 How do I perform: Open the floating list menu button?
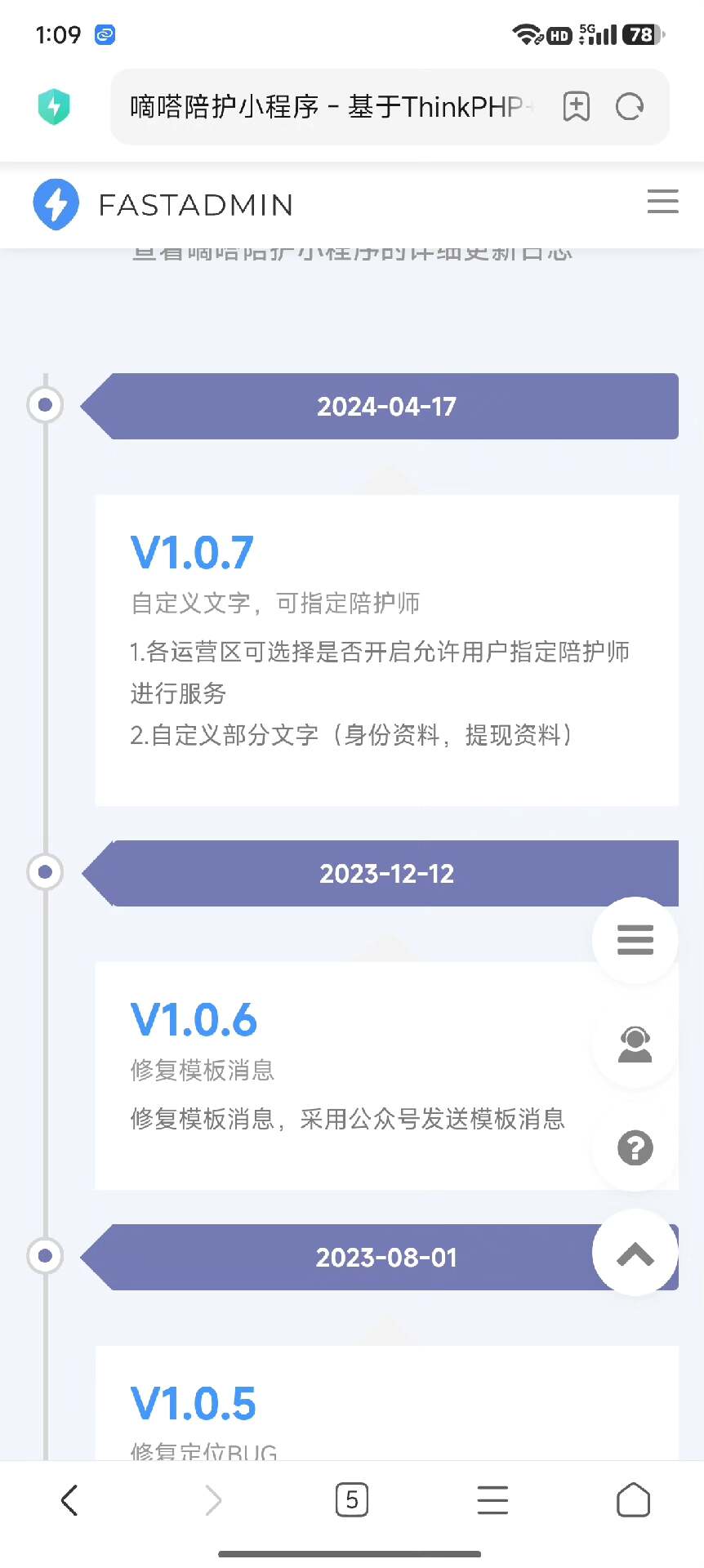(635, 940)
